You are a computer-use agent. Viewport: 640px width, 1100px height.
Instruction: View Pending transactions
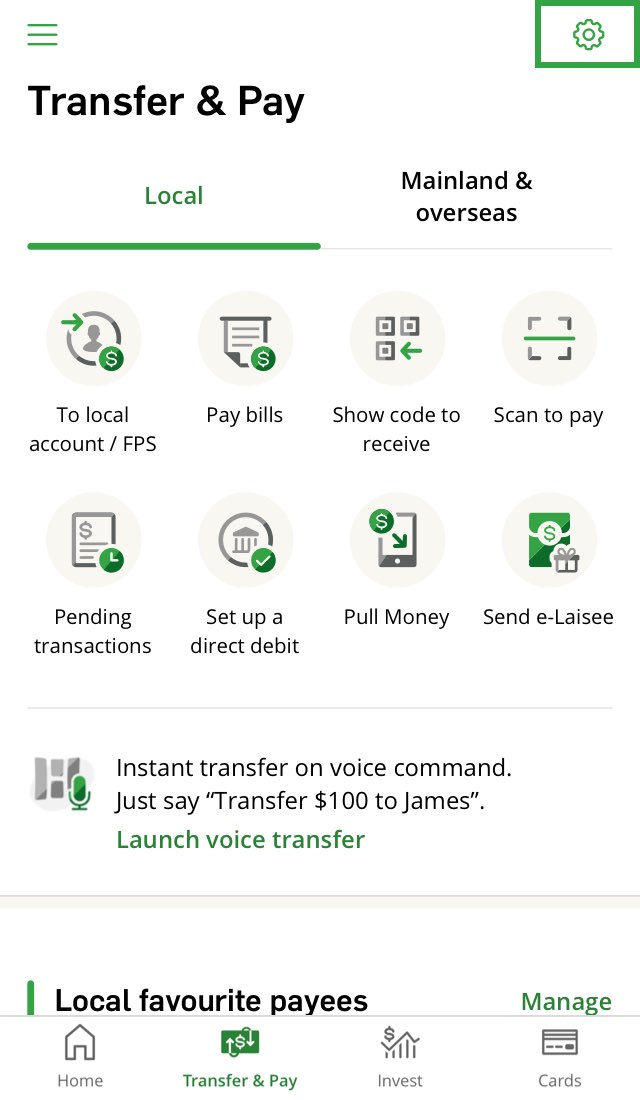[x=93, y=576]
